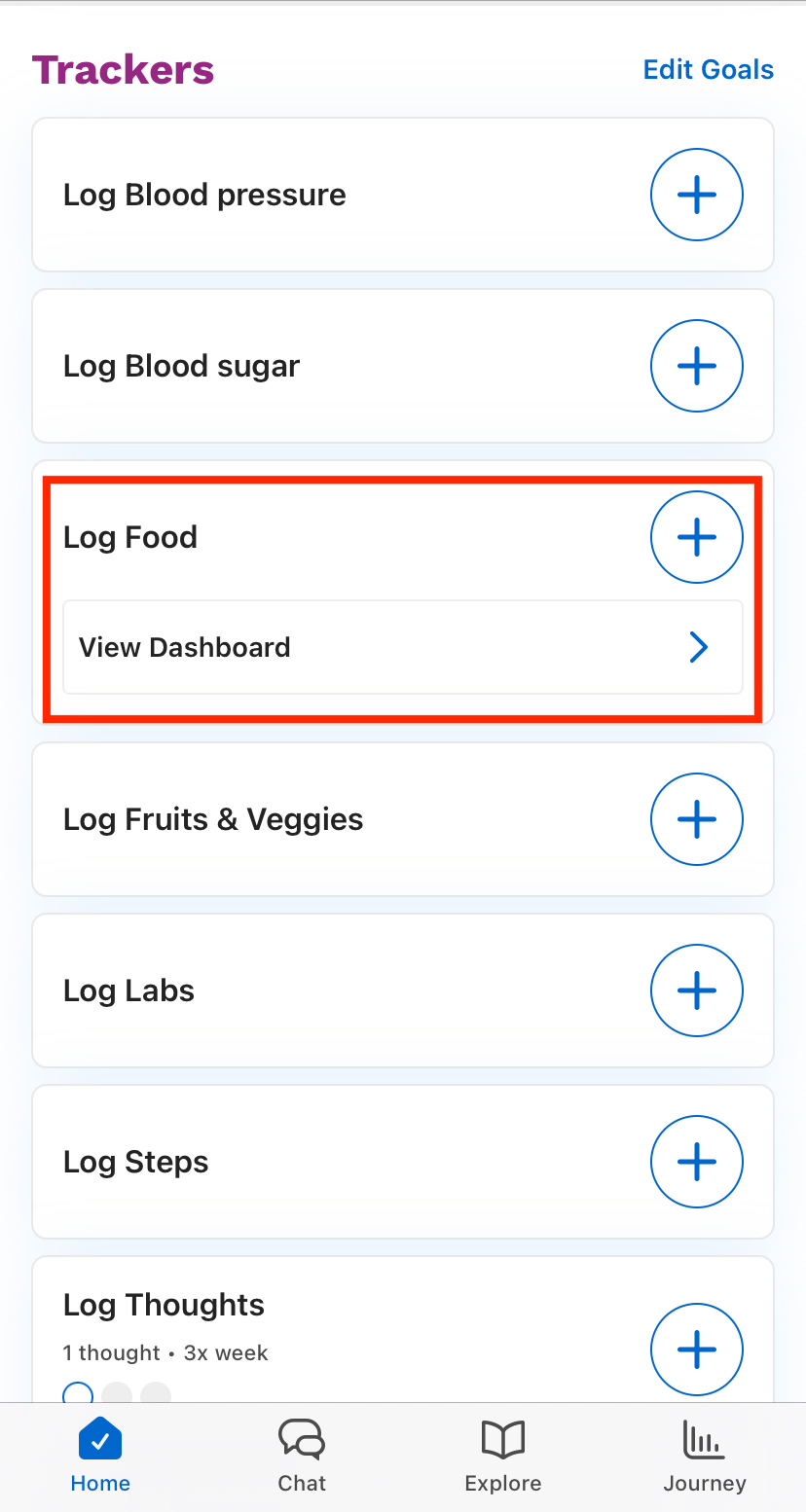Add a Blood sugar log entry
The image size is (806, 1512).
coord(697,366)
